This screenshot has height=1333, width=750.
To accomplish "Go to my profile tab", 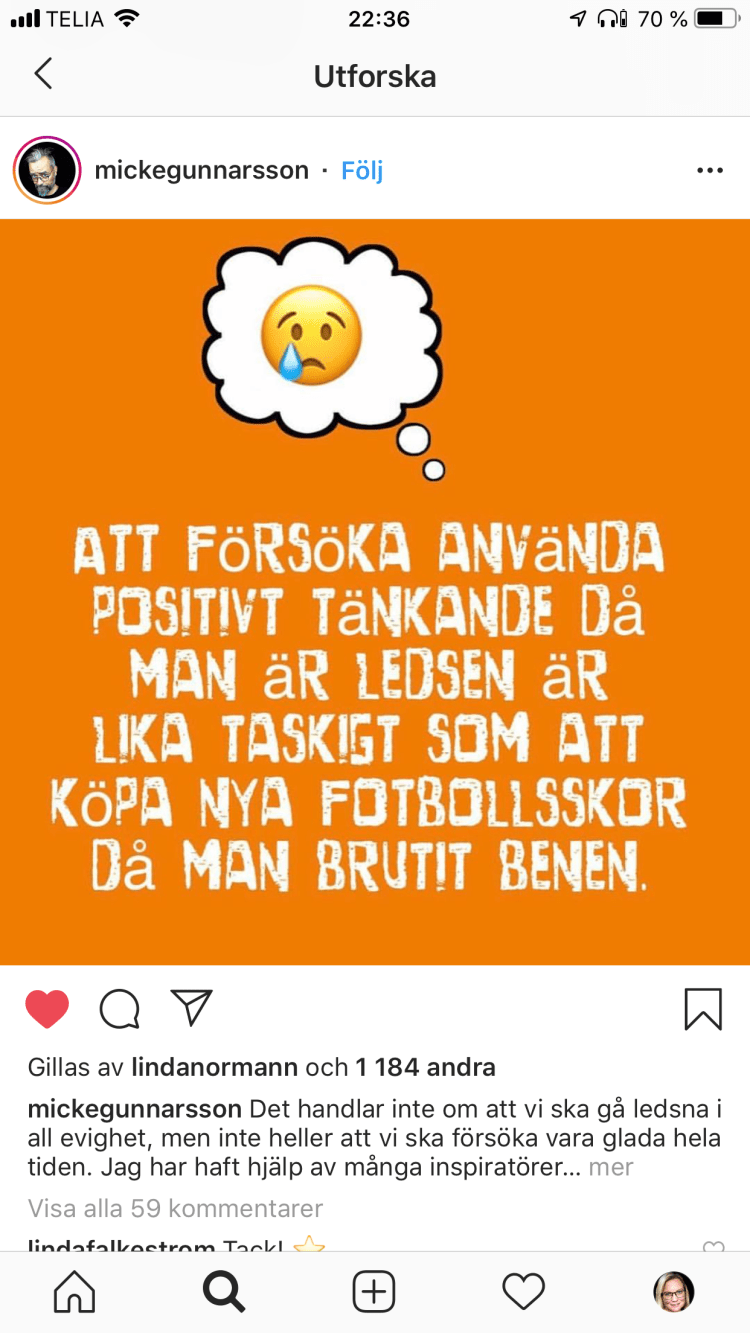I will (673, 1292).
